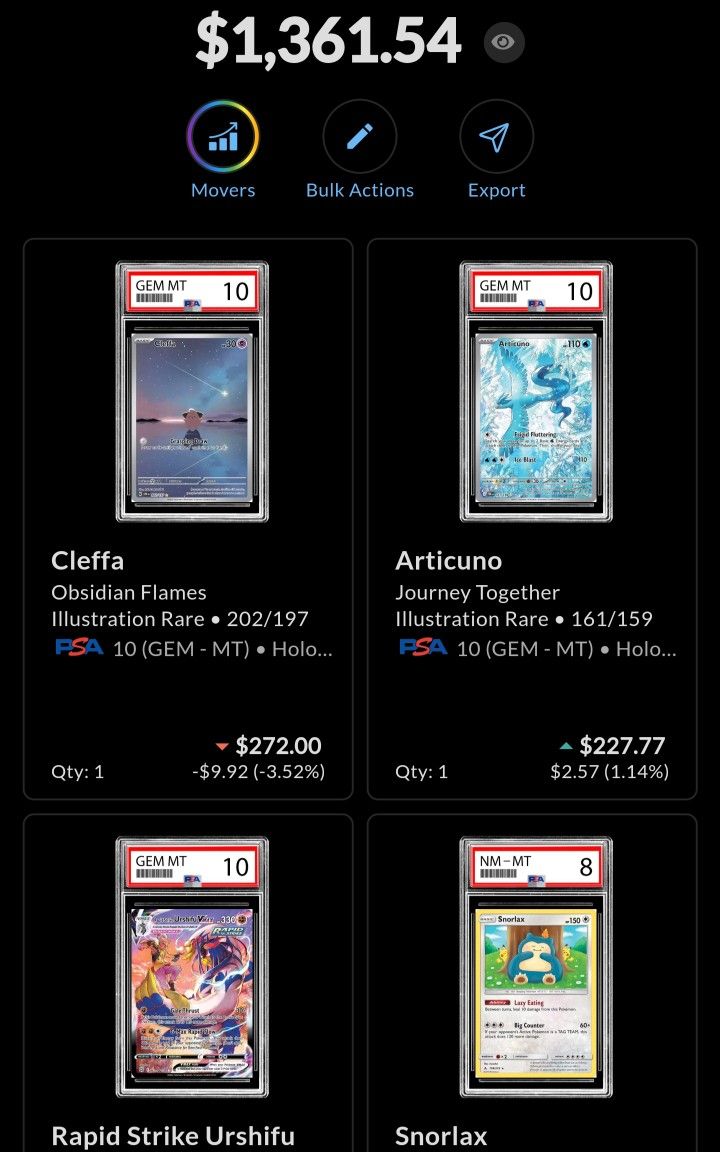The image size is (720, 1152).
Task: Export the collection
Action: pos(497,138)
